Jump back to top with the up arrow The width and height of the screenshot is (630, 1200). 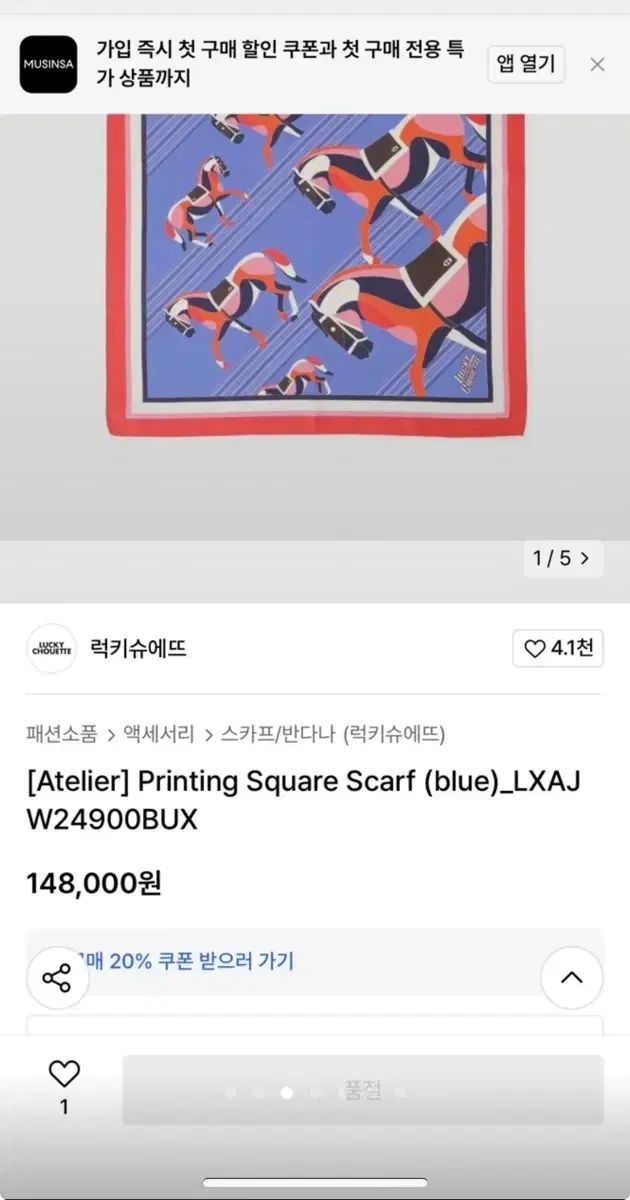571,977
